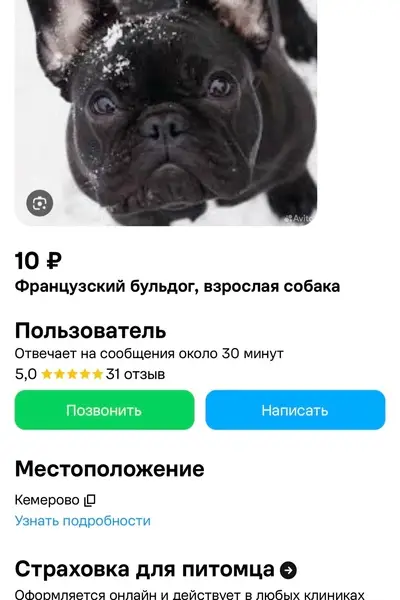Open the French bulldog photo

[166, 113]
